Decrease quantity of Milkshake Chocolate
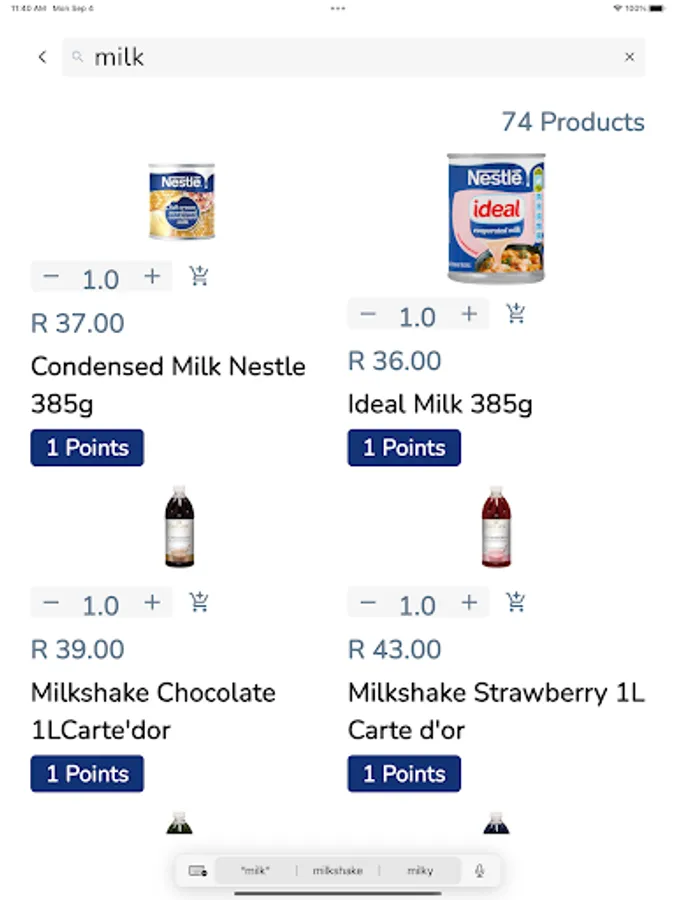The width and height of the screenshot is (675, 900). [x=52, y=603]
